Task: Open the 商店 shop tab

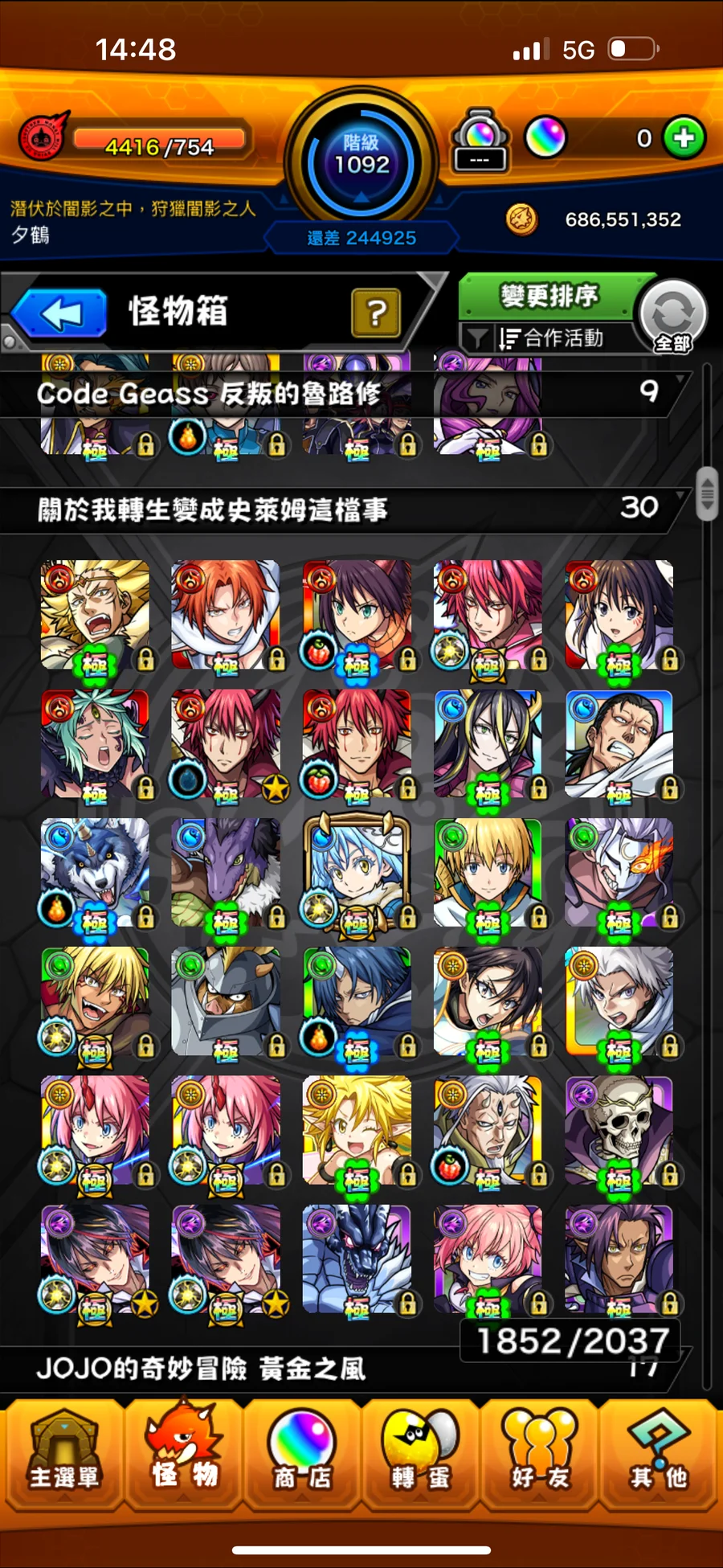Action: coord(302,1456)
